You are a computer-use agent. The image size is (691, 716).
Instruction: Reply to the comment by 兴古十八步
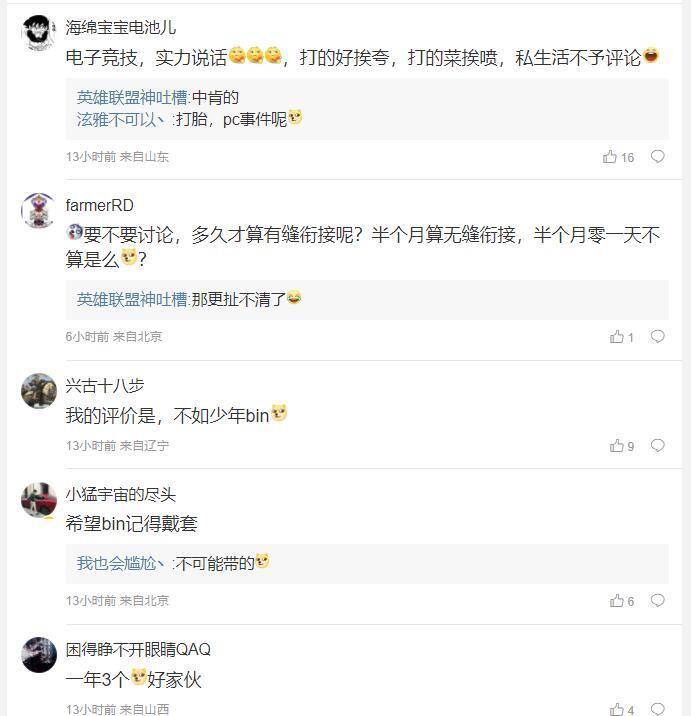pos(657,446)
